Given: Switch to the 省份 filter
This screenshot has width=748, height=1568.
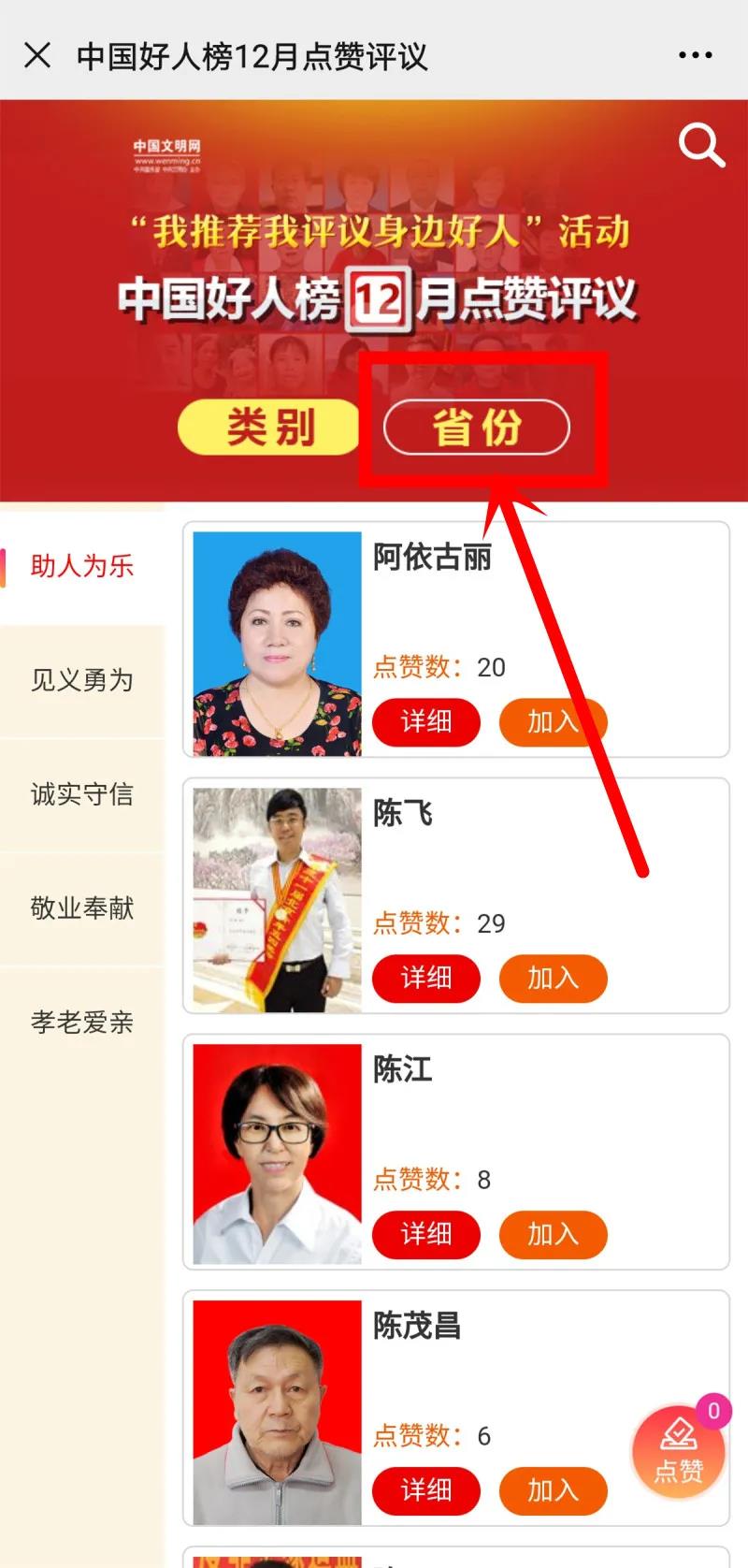Looking at the screenshot, I should click(476, 428).
